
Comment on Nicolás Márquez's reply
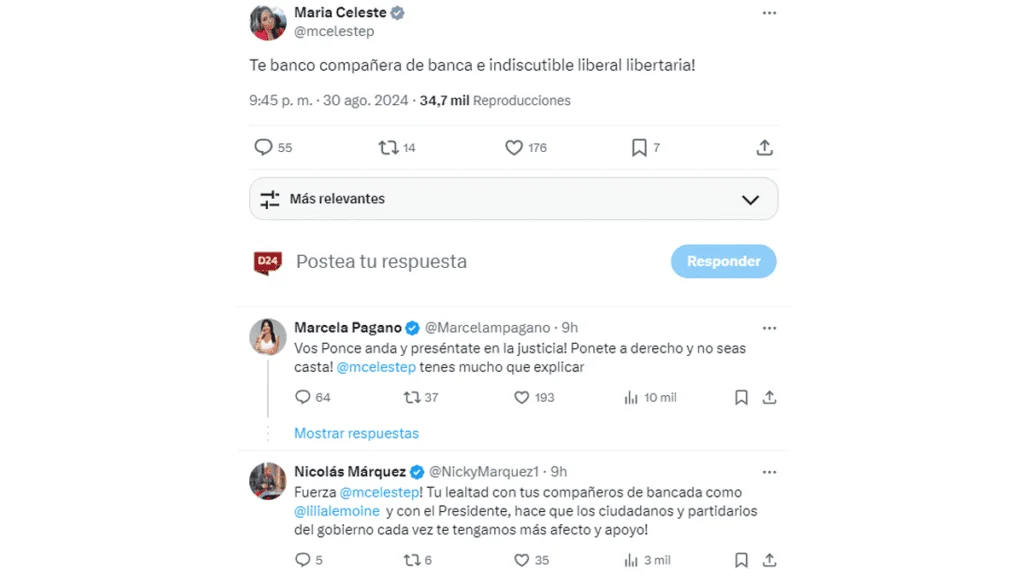click(x=303, y=560)
